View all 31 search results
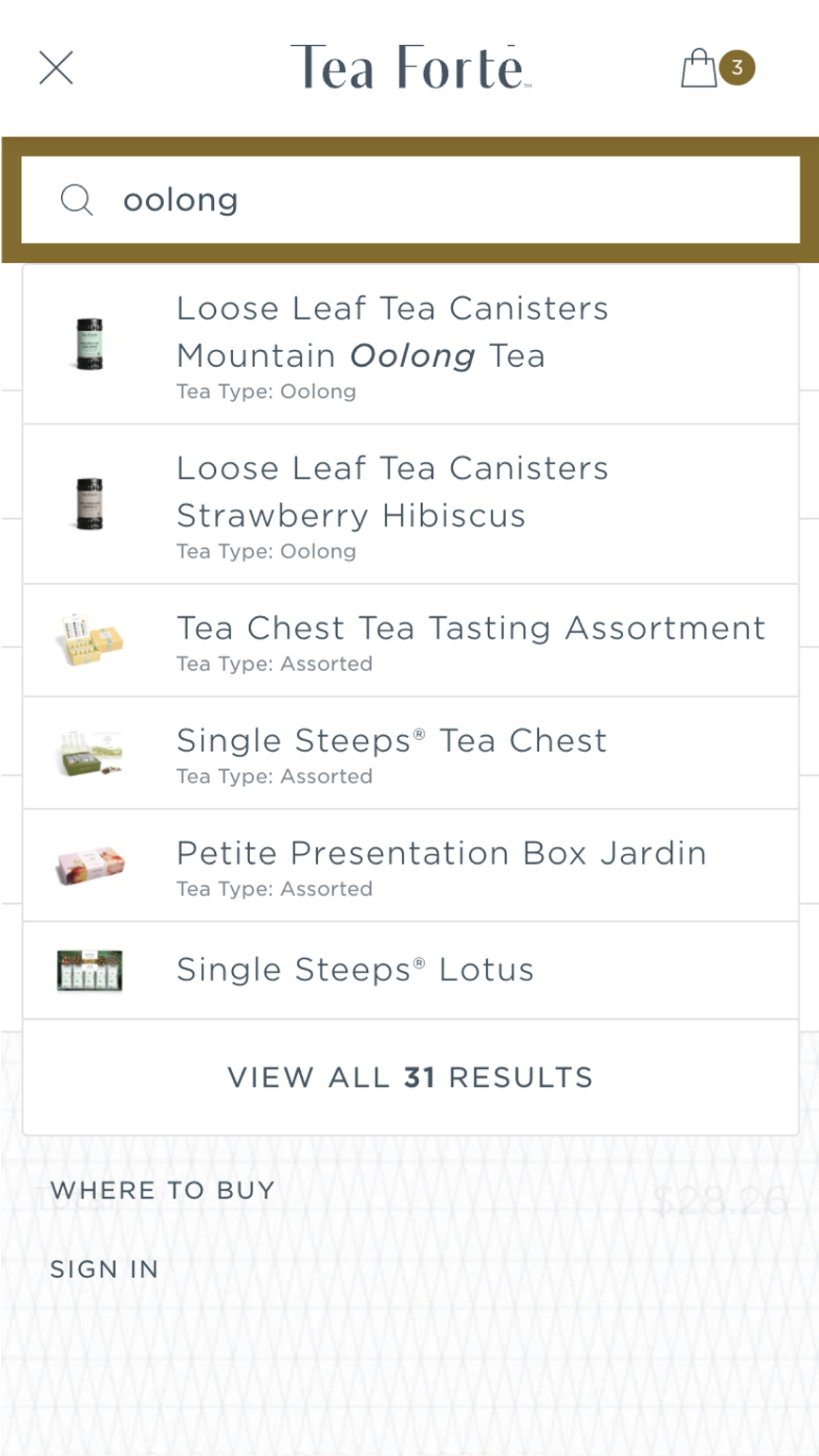 410,1077
